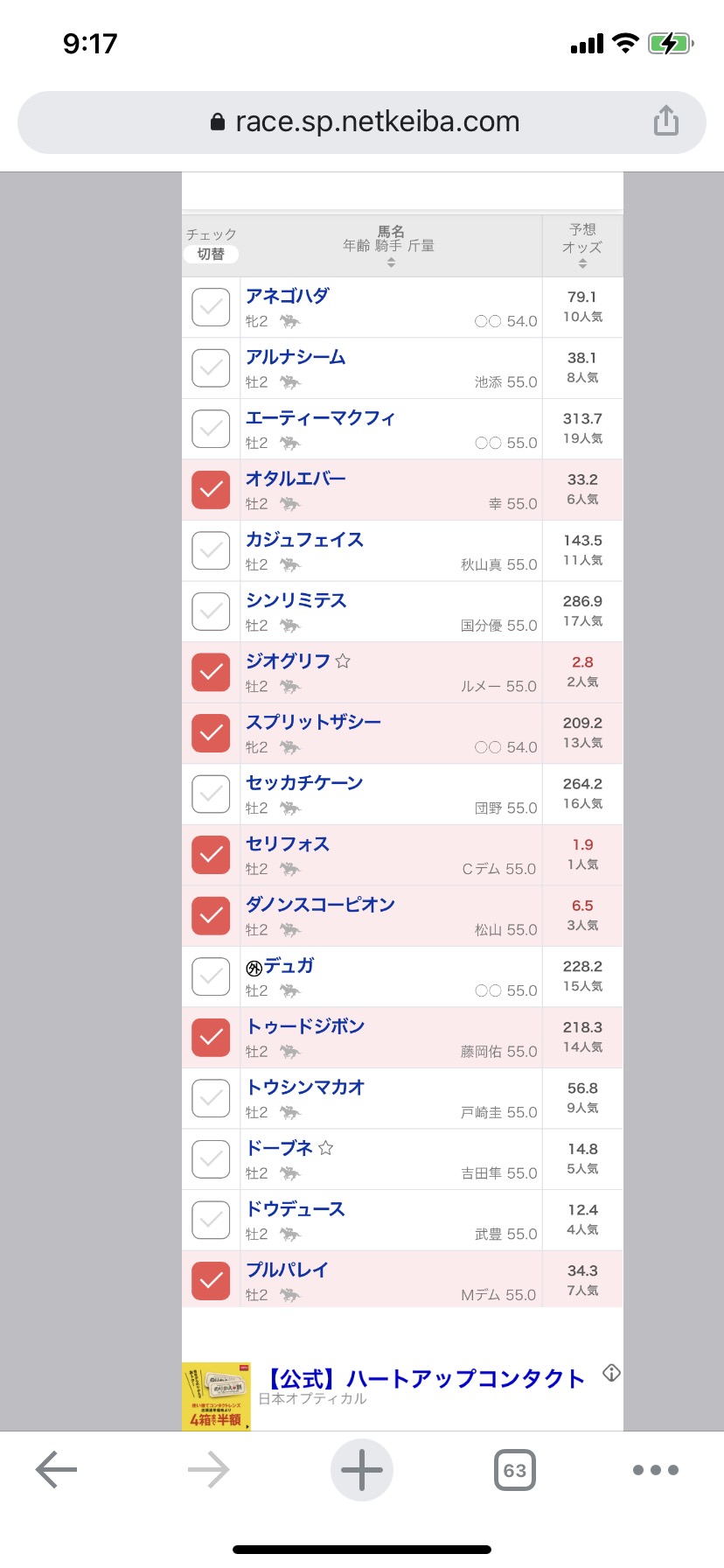Open horse page for アルナシーム
724x1568 pixels.
point(296,357)
